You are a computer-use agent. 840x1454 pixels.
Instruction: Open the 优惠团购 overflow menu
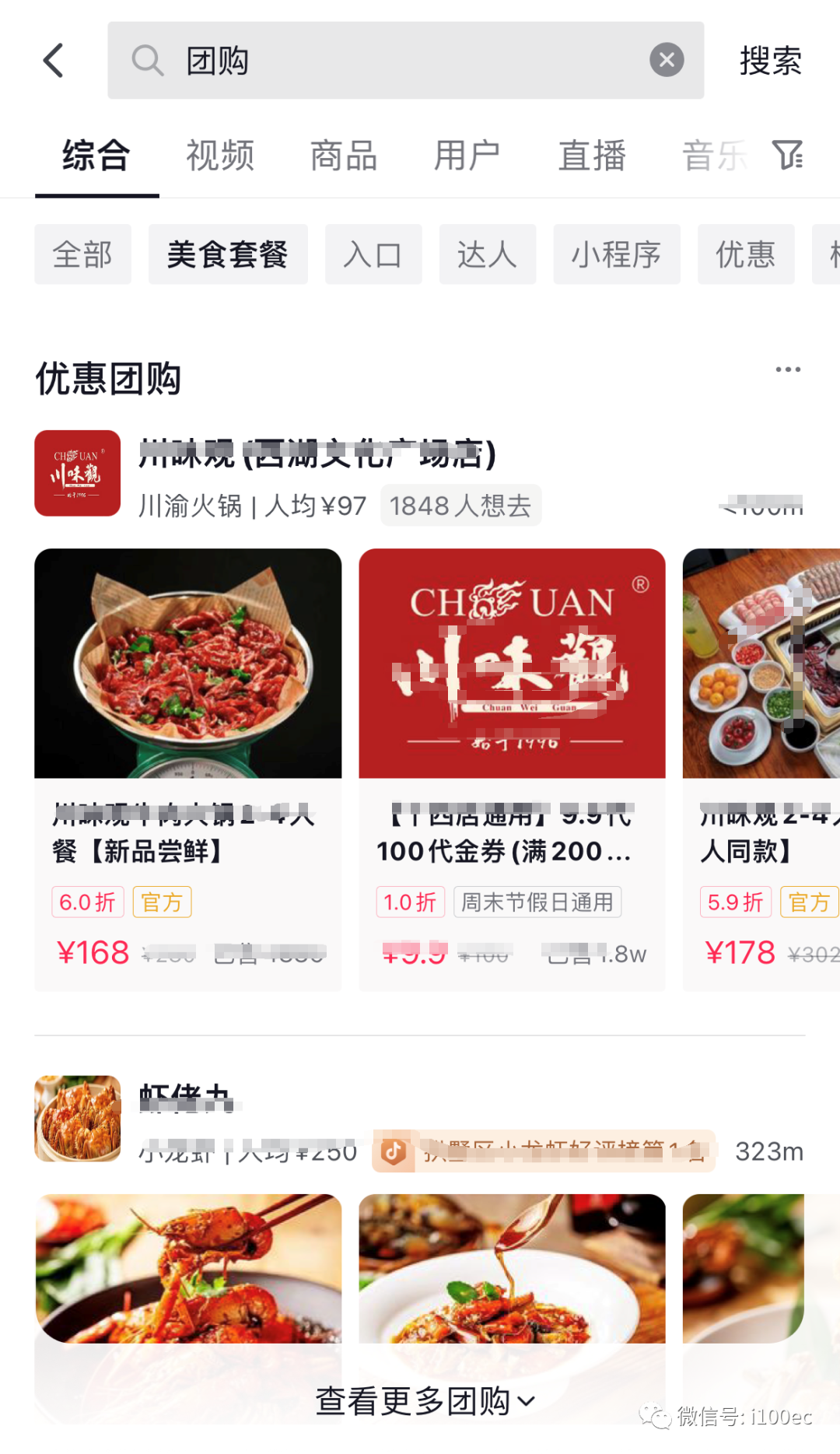788,370
